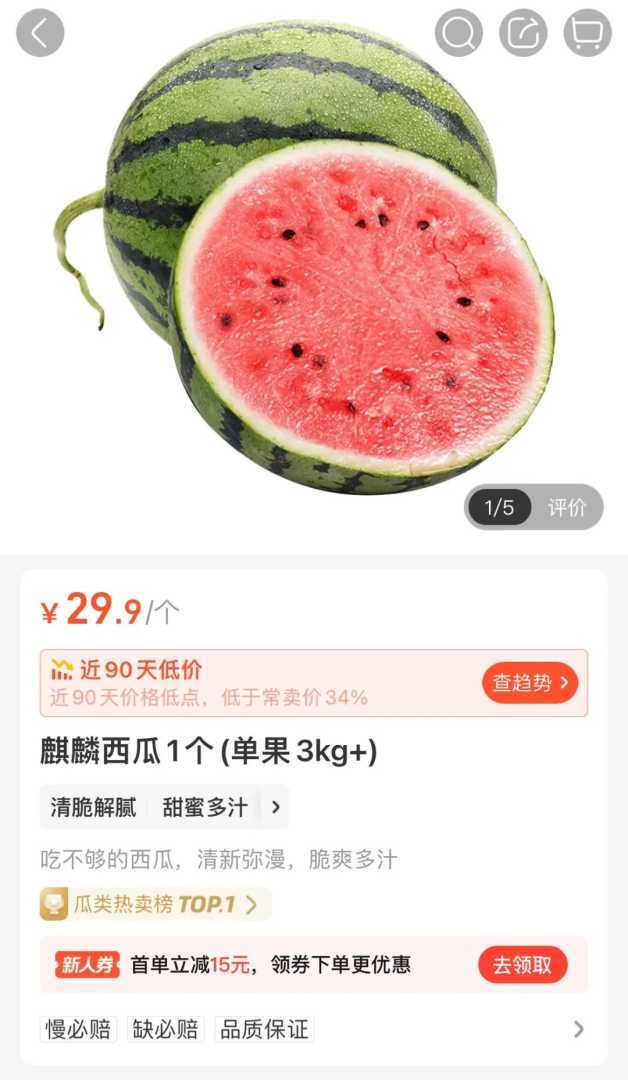The height and width of the screenshot is (1080, 628).
Task: Jump to 评价 reviews section
Action: point(567,507)
